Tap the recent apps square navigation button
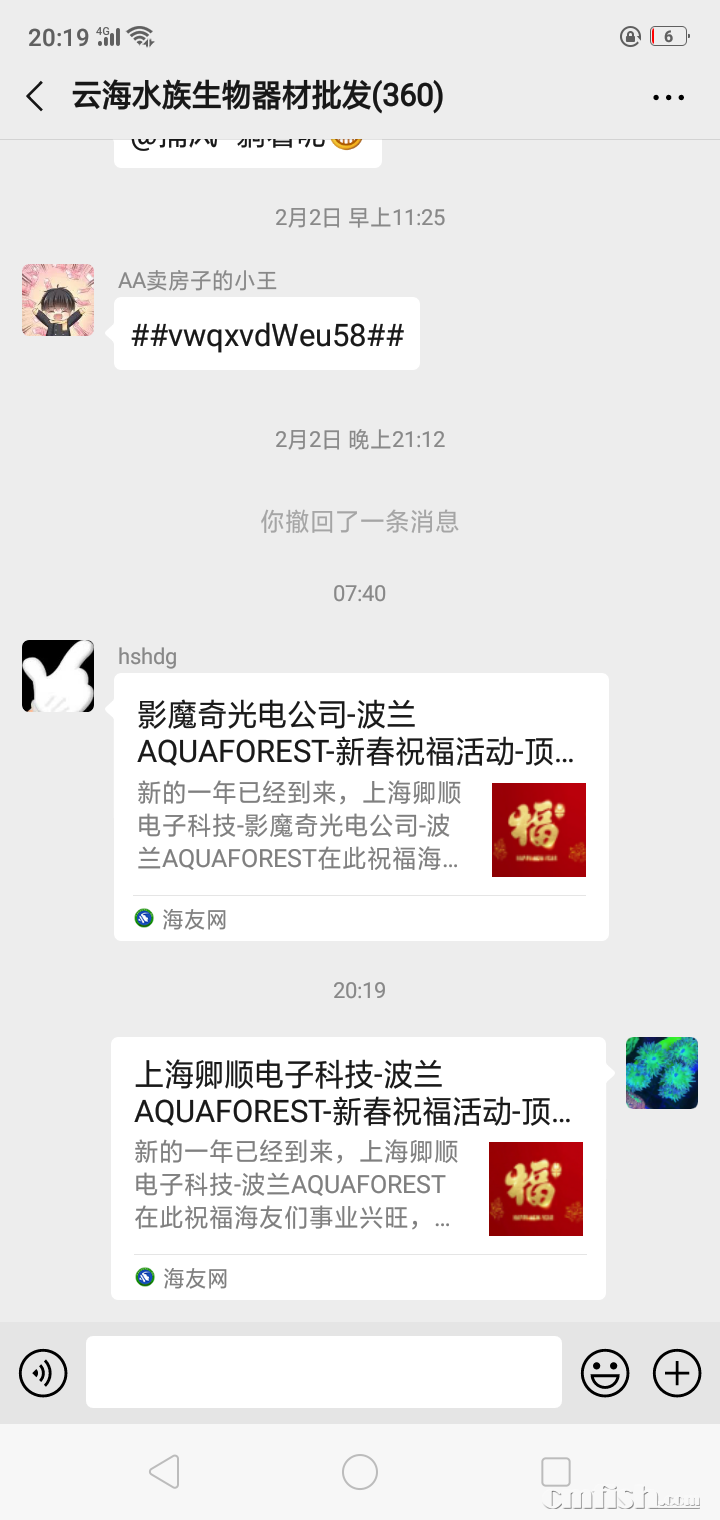The width and height of the screenshot is (720, 1520). pyautogui.click(x=555, y=1471)
